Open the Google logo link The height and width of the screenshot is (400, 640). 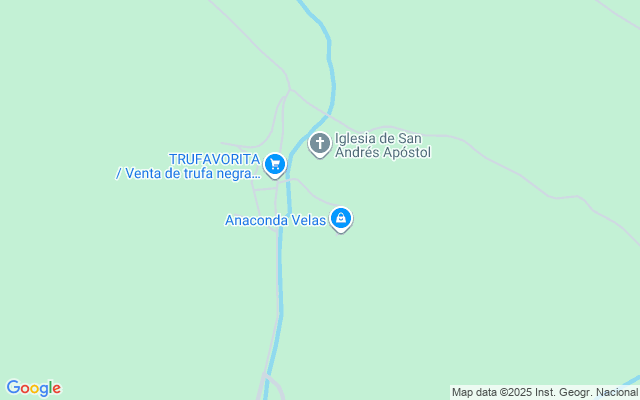coord(33,388)
